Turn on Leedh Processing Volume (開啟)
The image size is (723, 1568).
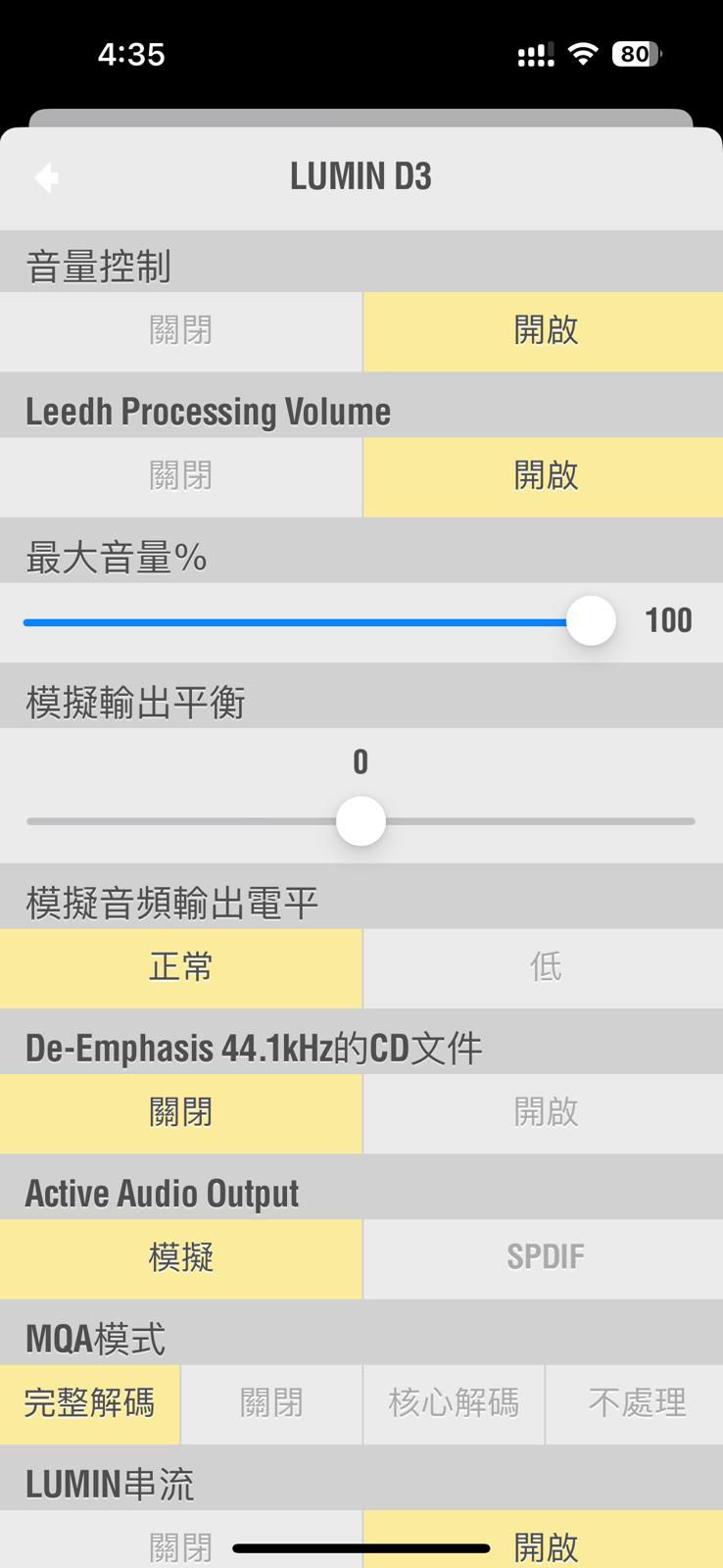click(544, 476)
